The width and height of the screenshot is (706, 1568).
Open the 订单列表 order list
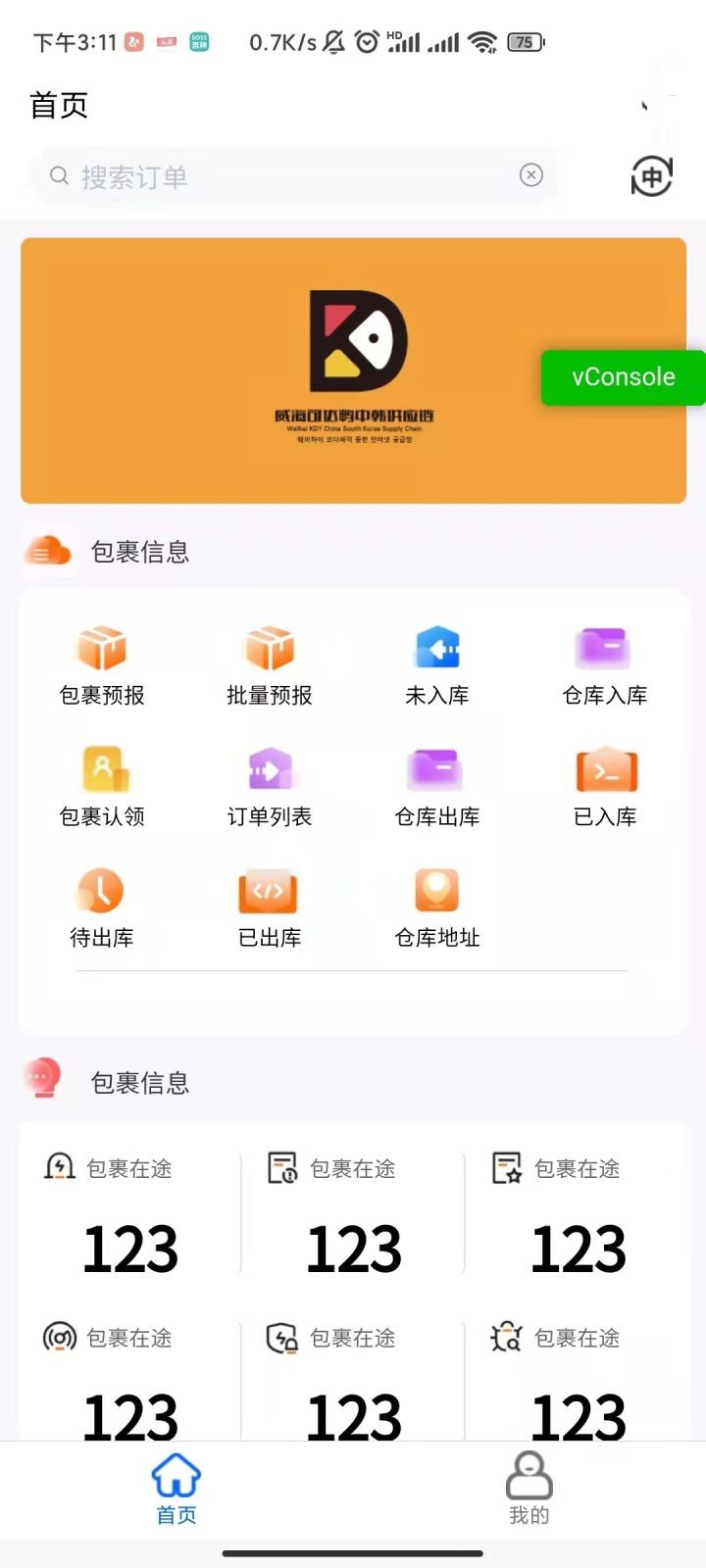click(270, 786)
